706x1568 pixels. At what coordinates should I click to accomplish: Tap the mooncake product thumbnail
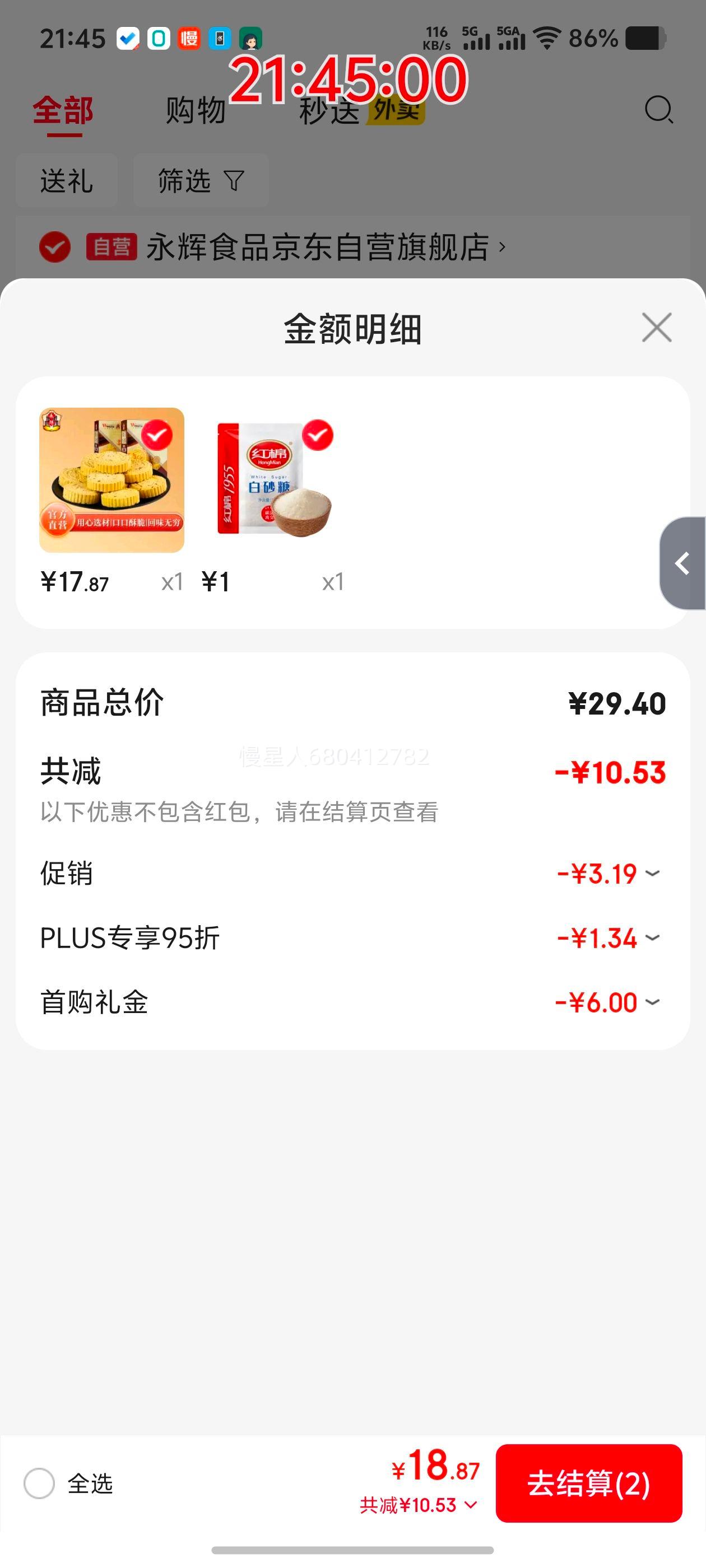click(112, 481)
